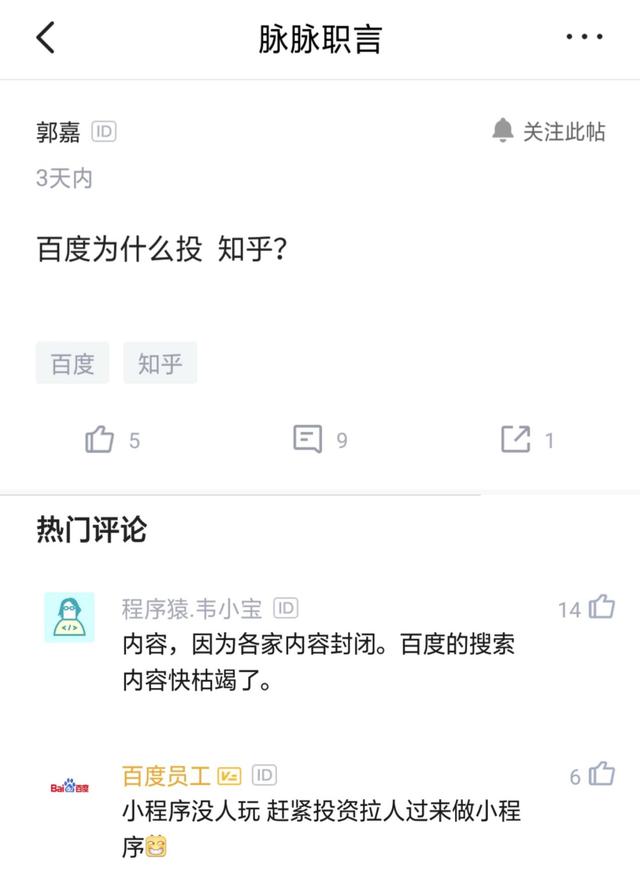Follow this post via 关注此帖
640x895 pixels.
pyautogui.click(x=549, y=131)
